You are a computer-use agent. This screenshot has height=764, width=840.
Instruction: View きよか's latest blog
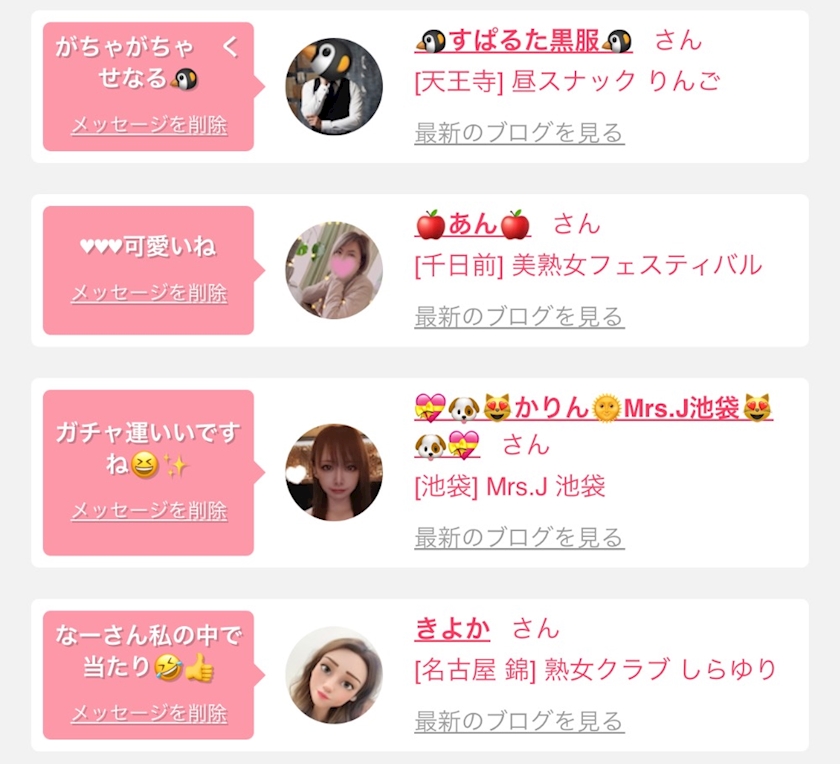tap(519, 721)
